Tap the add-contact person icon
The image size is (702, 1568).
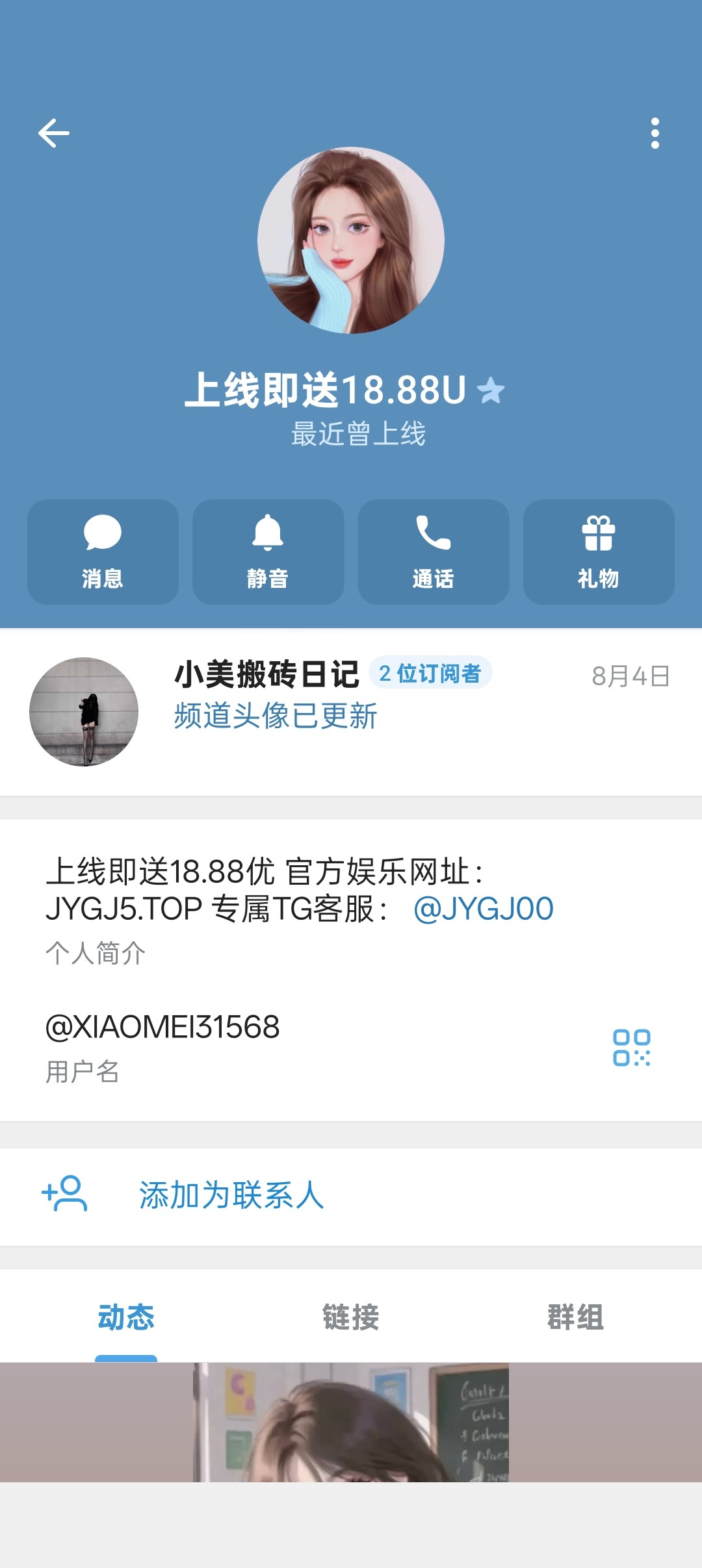click(65, 1195)
